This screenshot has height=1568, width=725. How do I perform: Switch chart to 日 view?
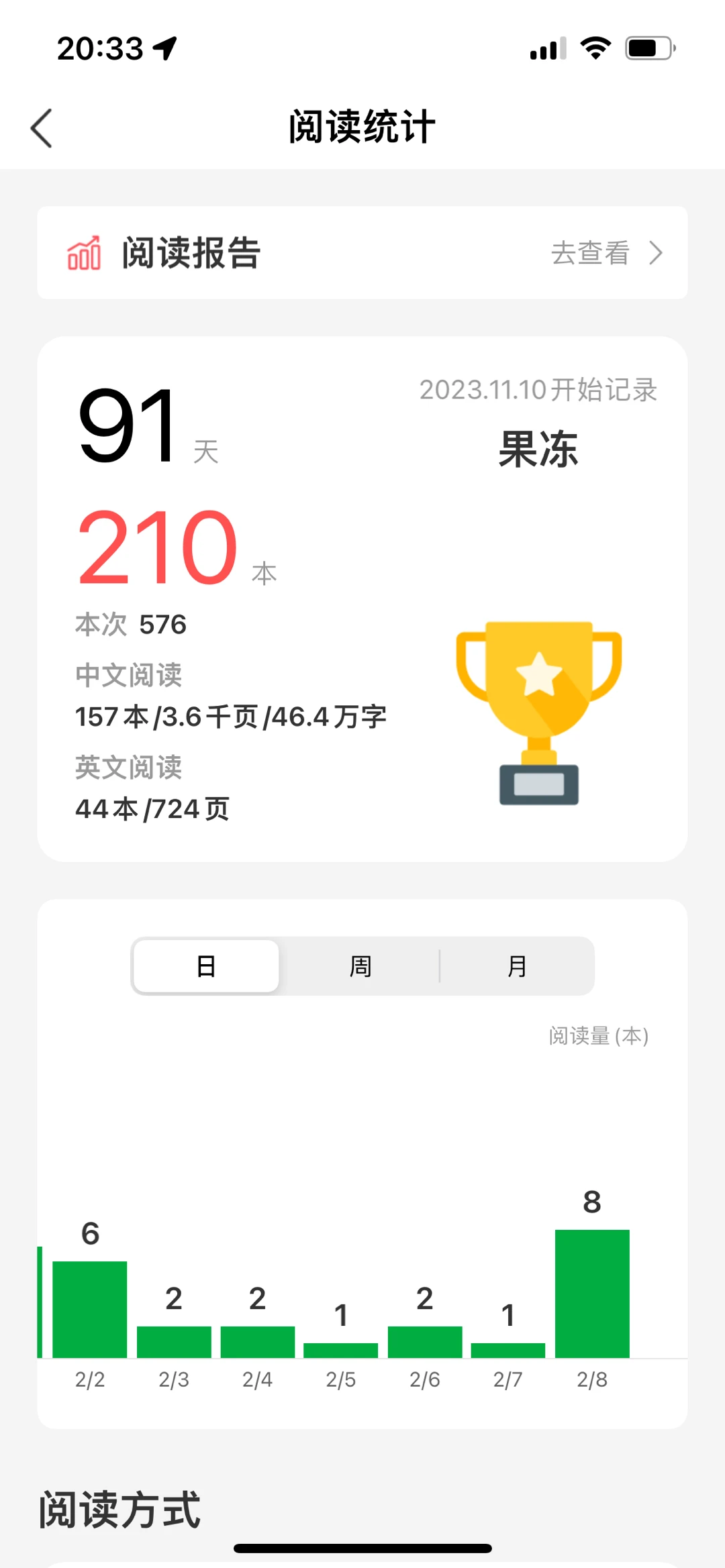click(206, 966)
